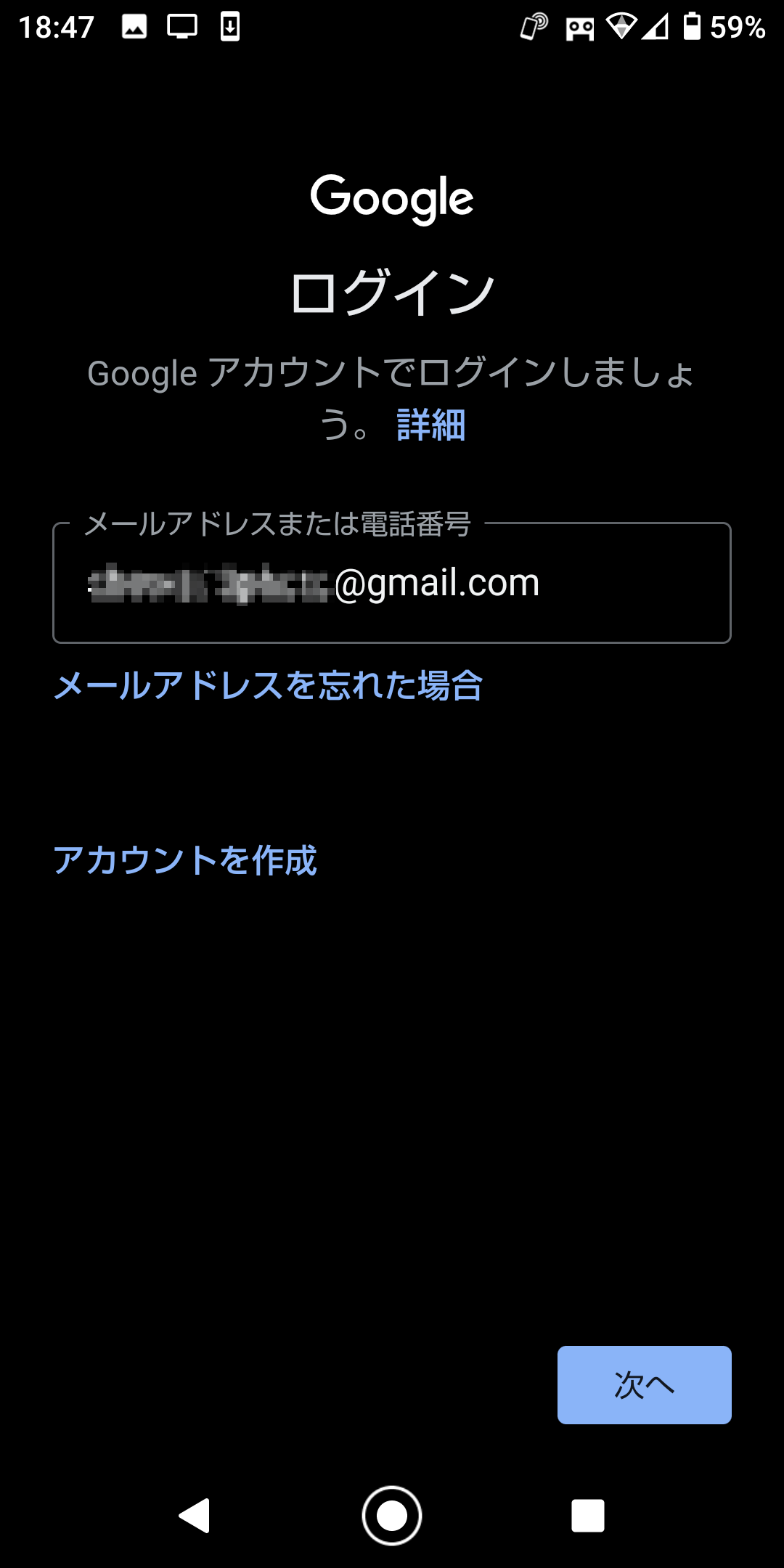The height and width of the screenshot is (1568, 784).
Task: Tap the screen cast notification icon
Action: click(183, 28)
